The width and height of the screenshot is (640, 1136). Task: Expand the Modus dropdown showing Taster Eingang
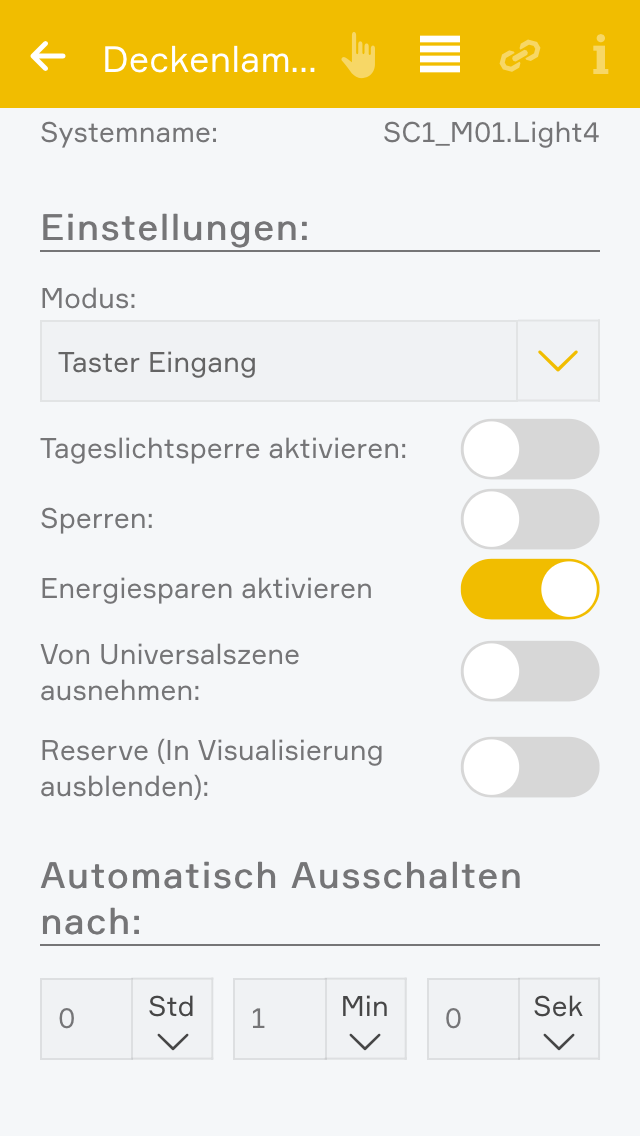(x=558, y=361)
